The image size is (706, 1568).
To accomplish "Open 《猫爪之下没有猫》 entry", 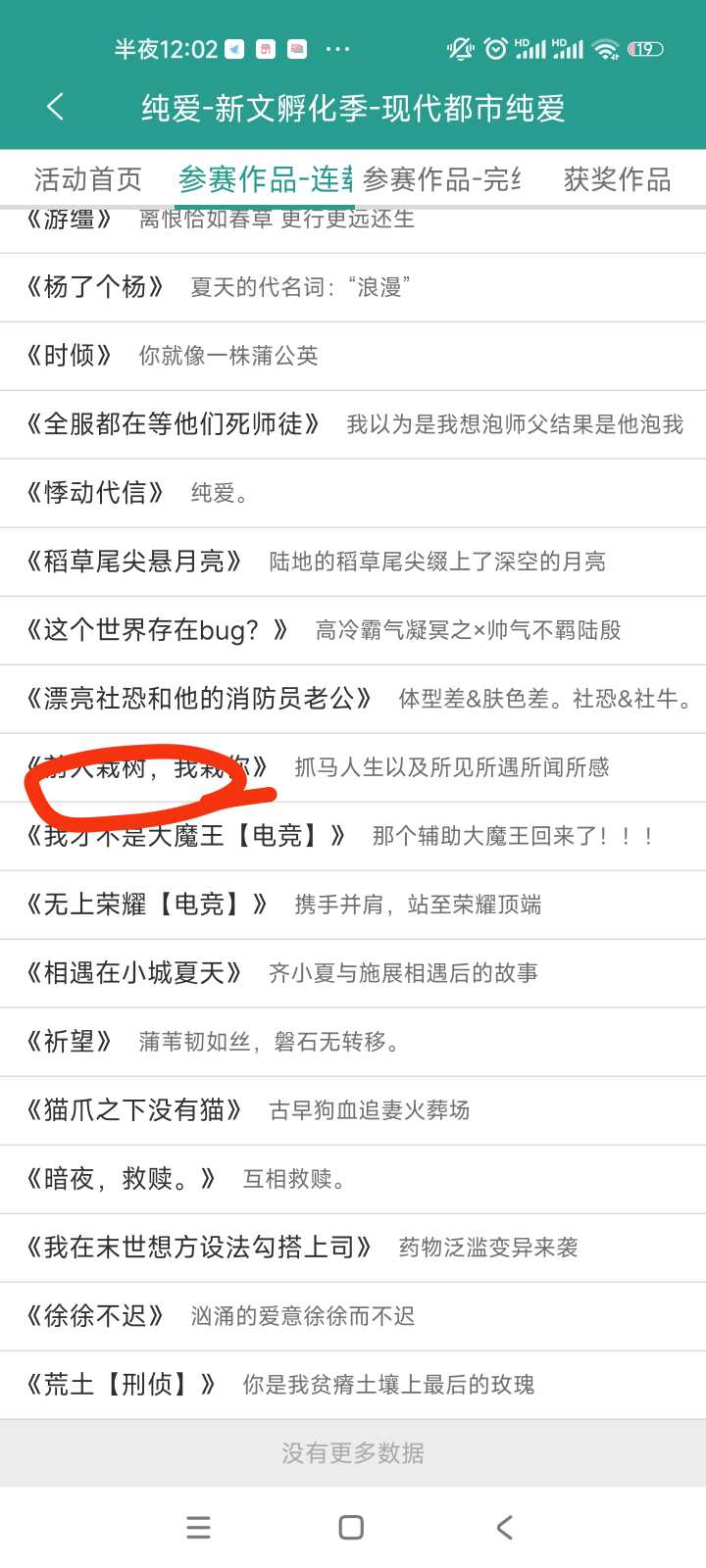I will click(x=134, y=1110).
